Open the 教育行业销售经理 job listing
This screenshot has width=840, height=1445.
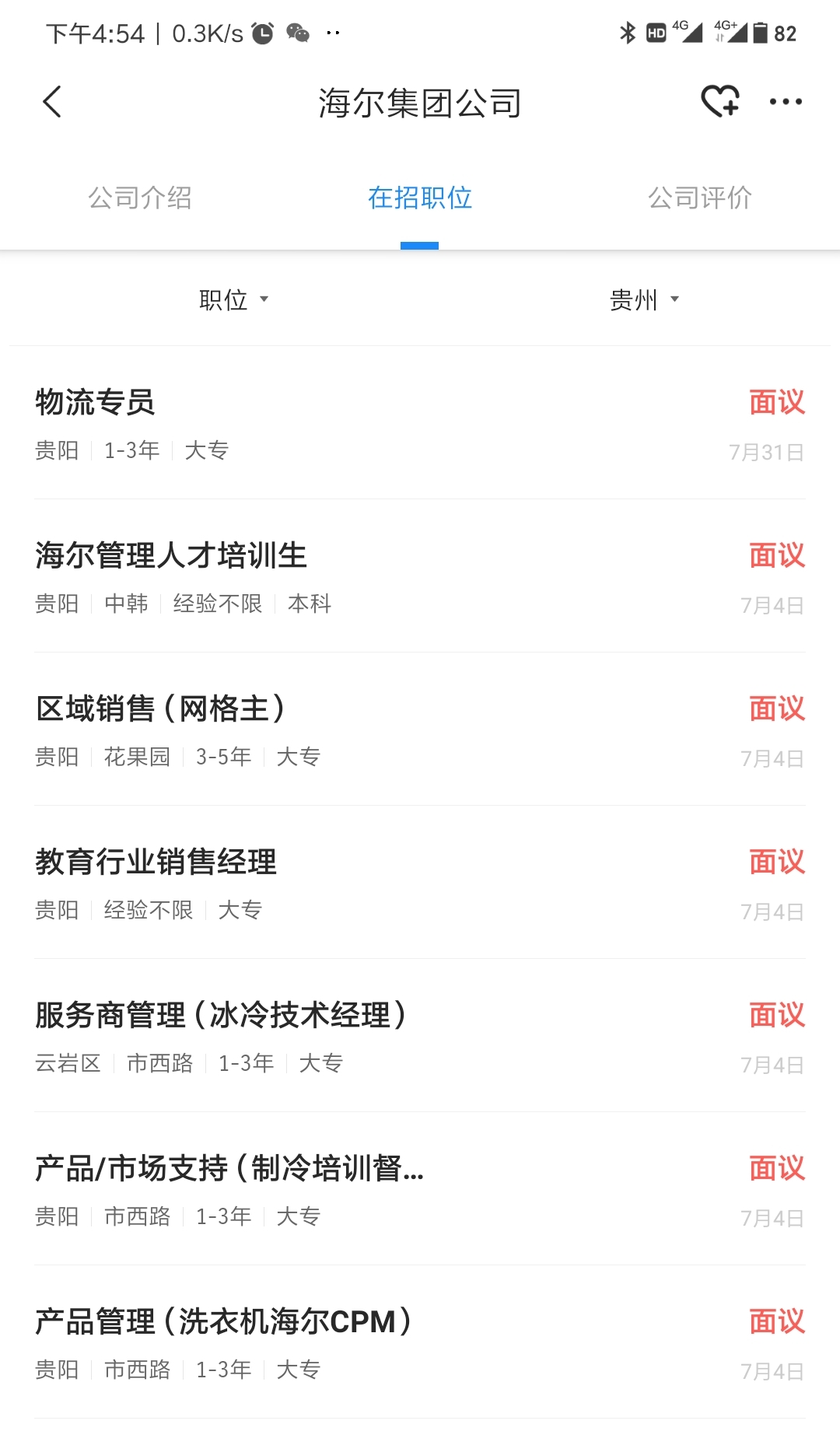tap(420, 883)
